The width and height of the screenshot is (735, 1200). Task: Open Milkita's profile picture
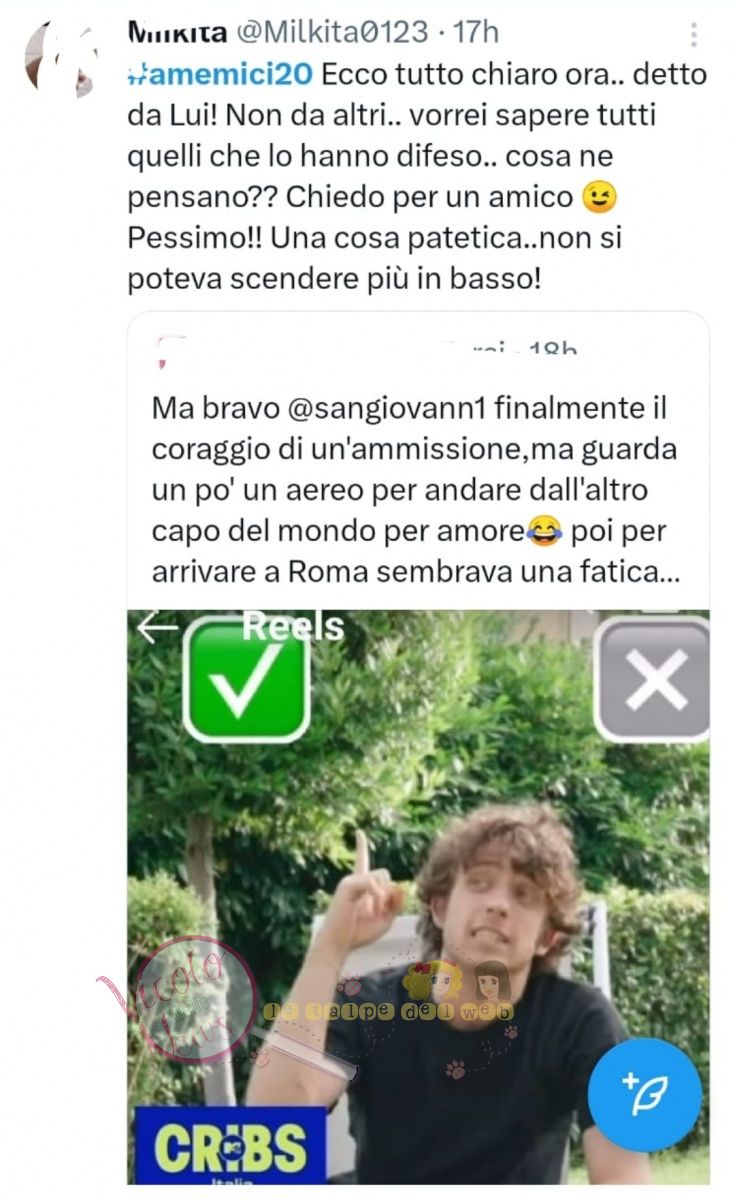point(62,58)
